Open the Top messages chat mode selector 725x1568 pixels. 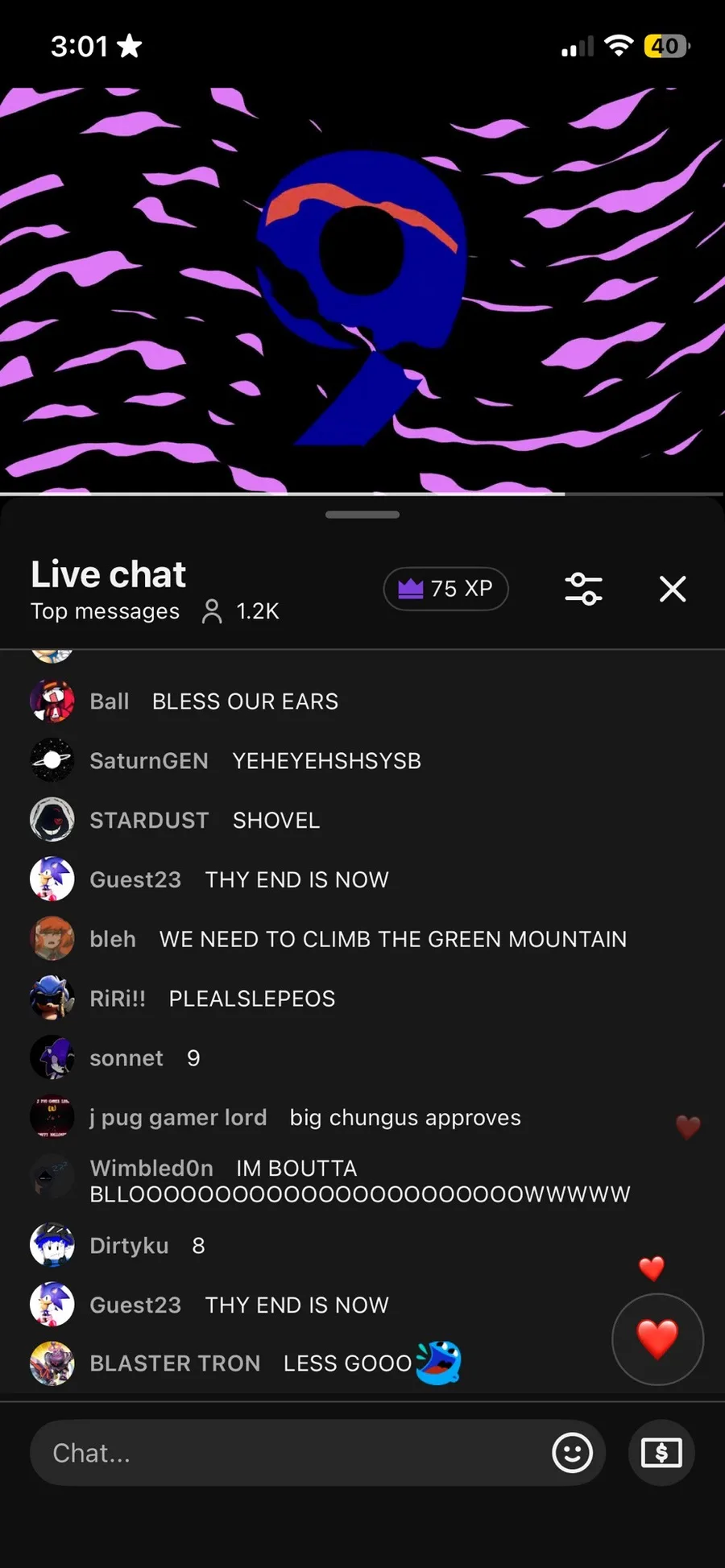tap(105, 611)
